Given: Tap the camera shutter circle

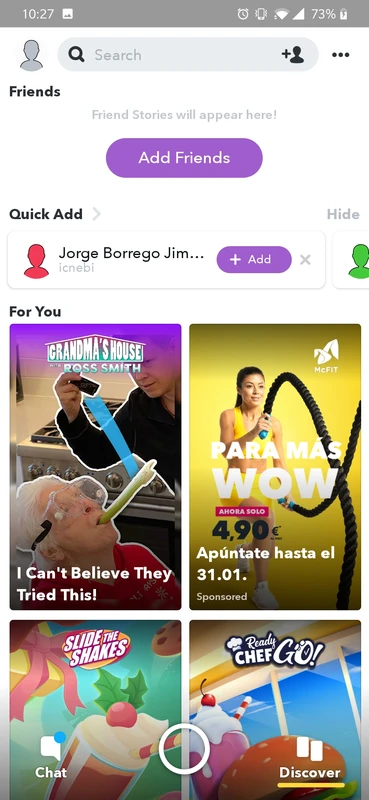Looking at the screenshot, I should point(184,749).
